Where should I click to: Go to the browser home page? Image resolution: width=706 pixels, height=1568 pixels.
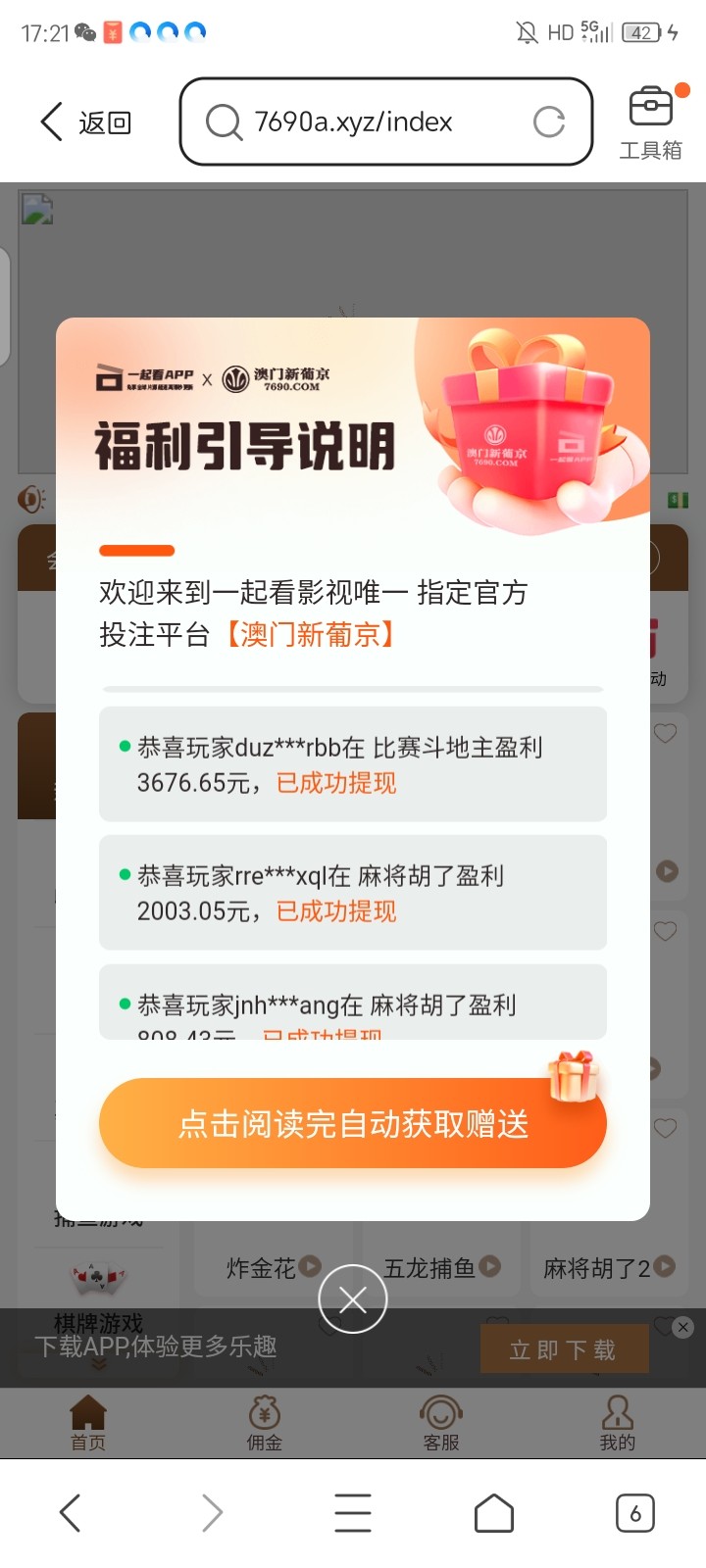pyautogui.click(x=494, y=1513)
